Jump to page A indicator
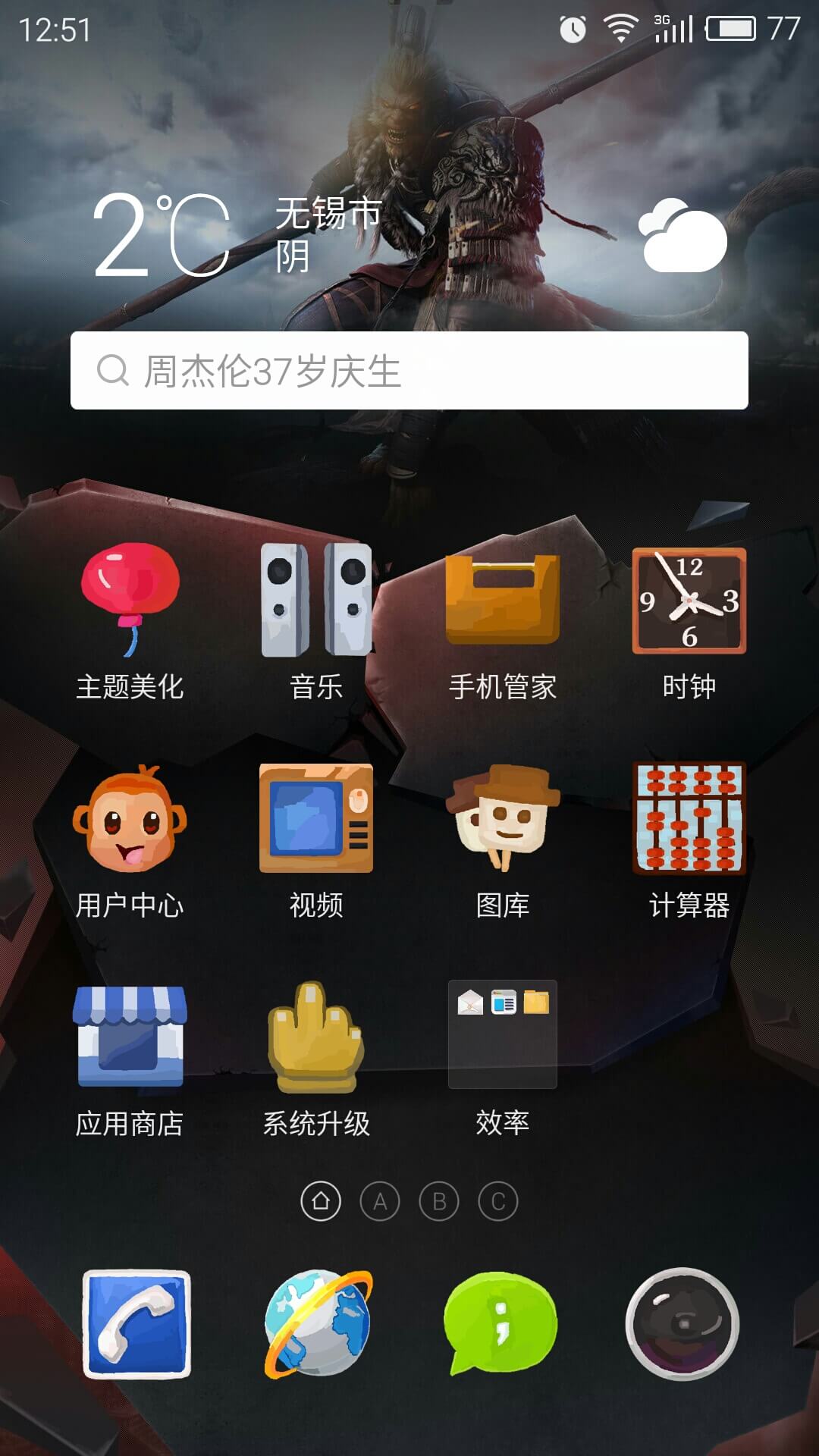The width and height of the screenshot is (819, 1456). pyautogui.click(x=380, y=1201)
